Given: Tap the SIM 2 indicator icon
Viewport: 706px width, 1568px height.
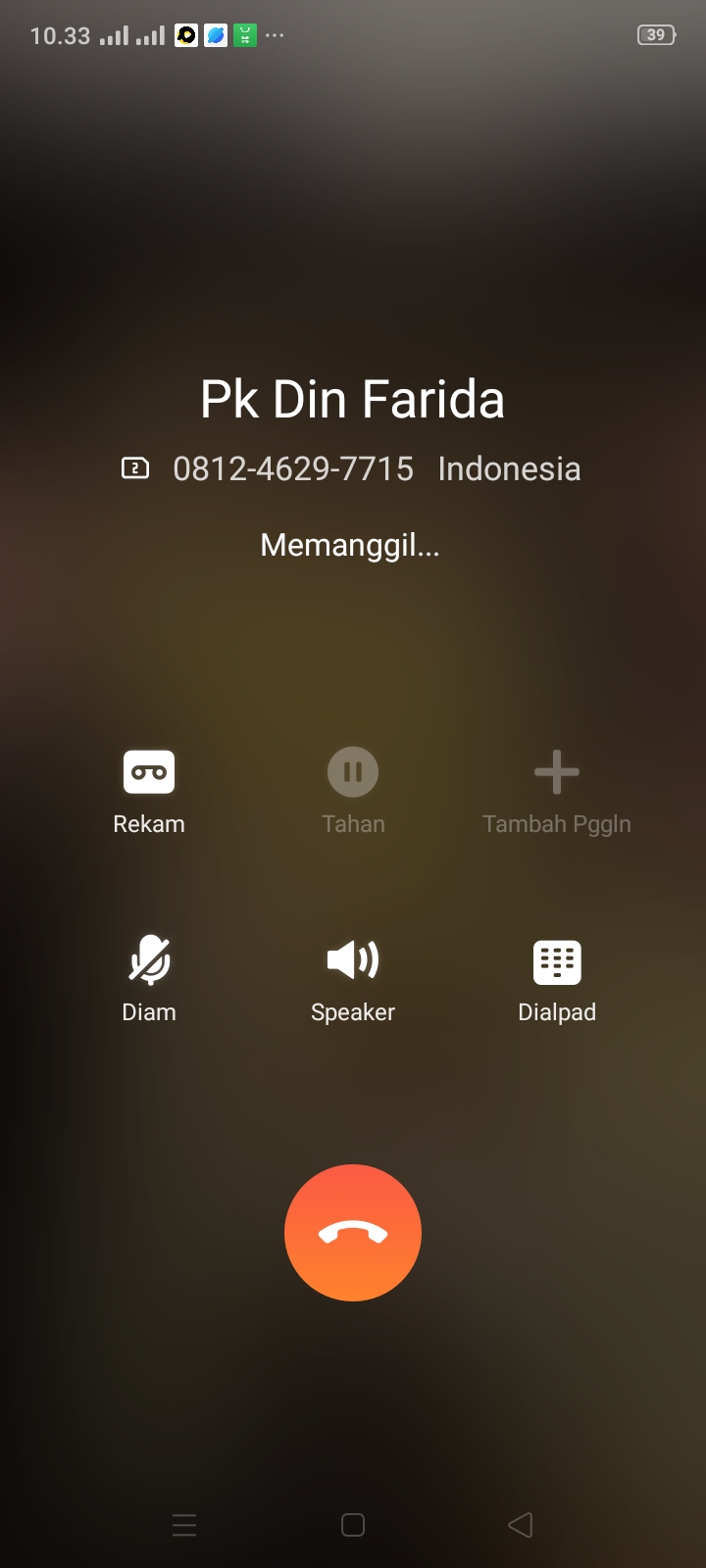Looking at the screenshot, I should click(135, 468).
